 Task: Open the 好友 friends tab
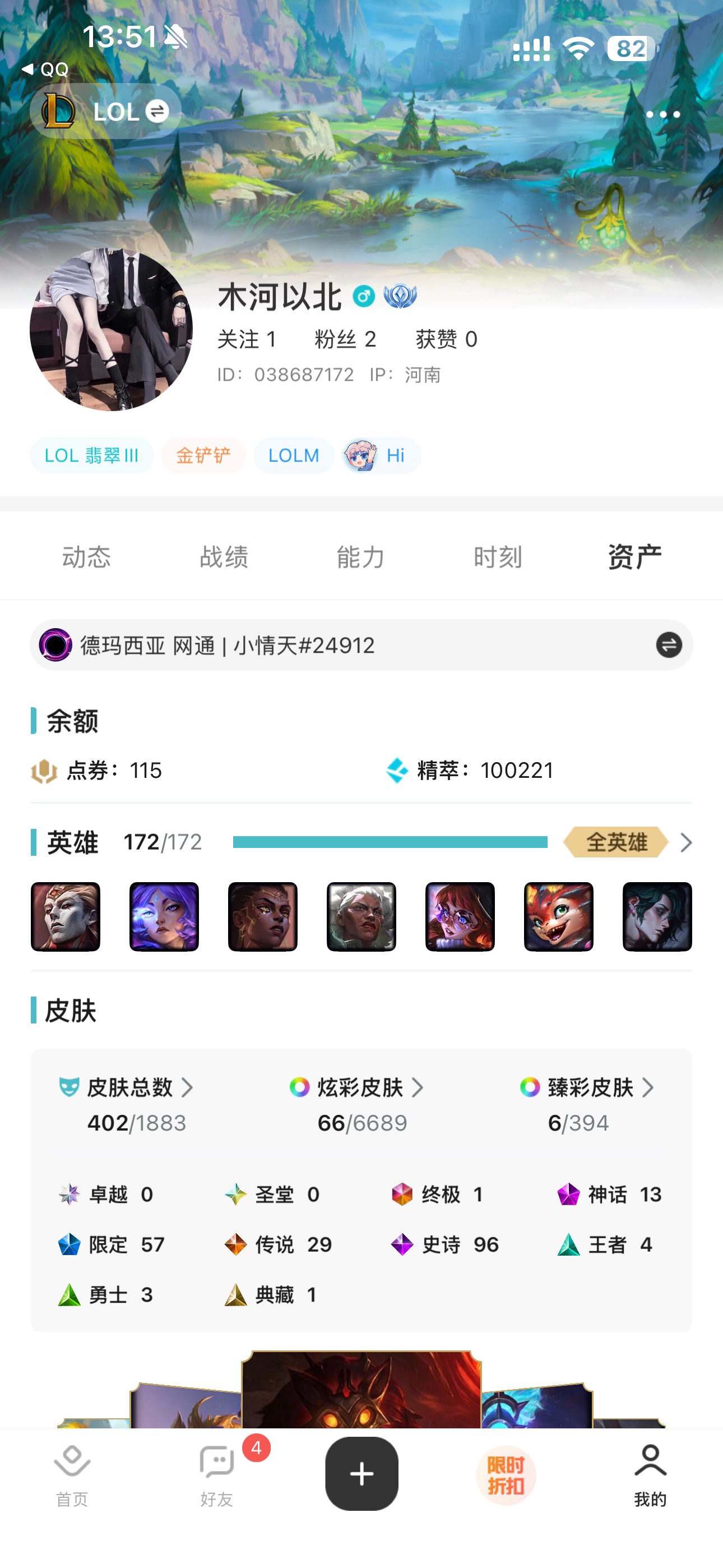tap(217, 1474)
